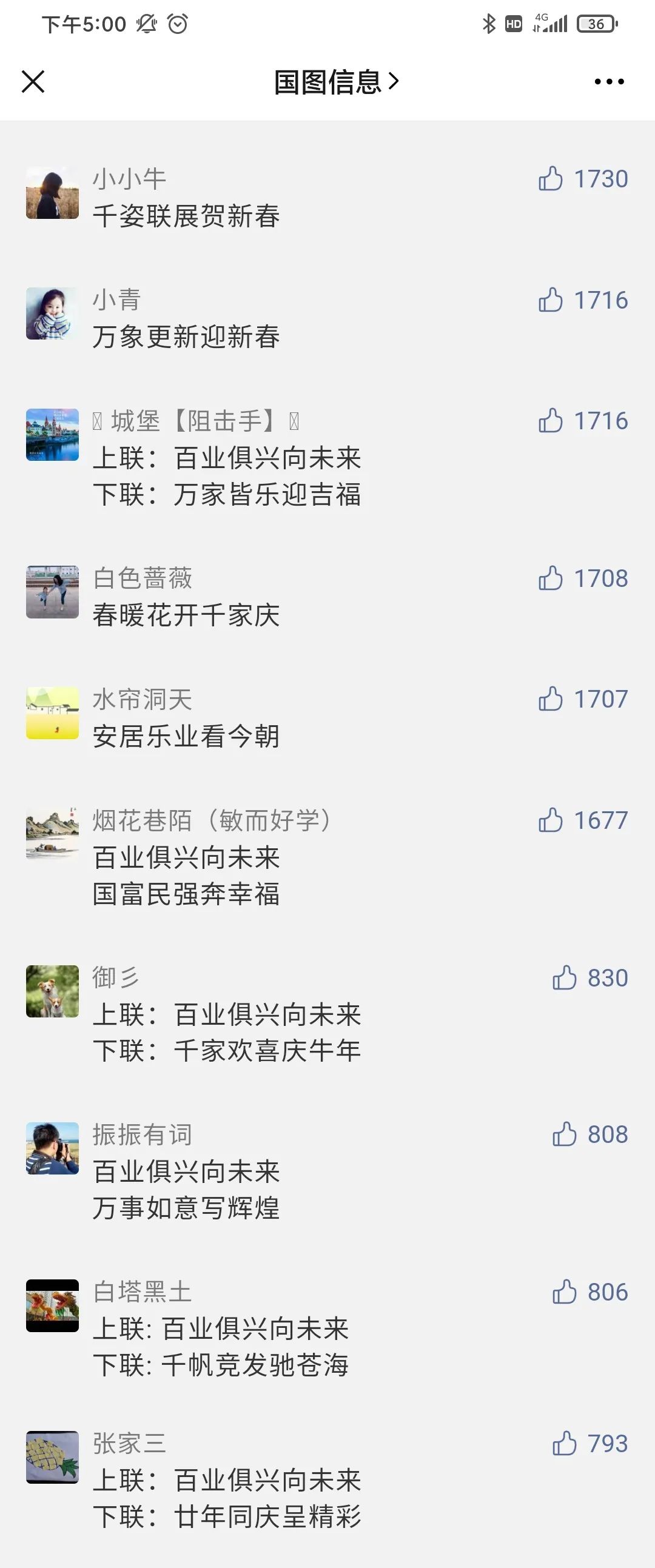
Task: Like 张家三's comment
Action: click(564, 1443)
